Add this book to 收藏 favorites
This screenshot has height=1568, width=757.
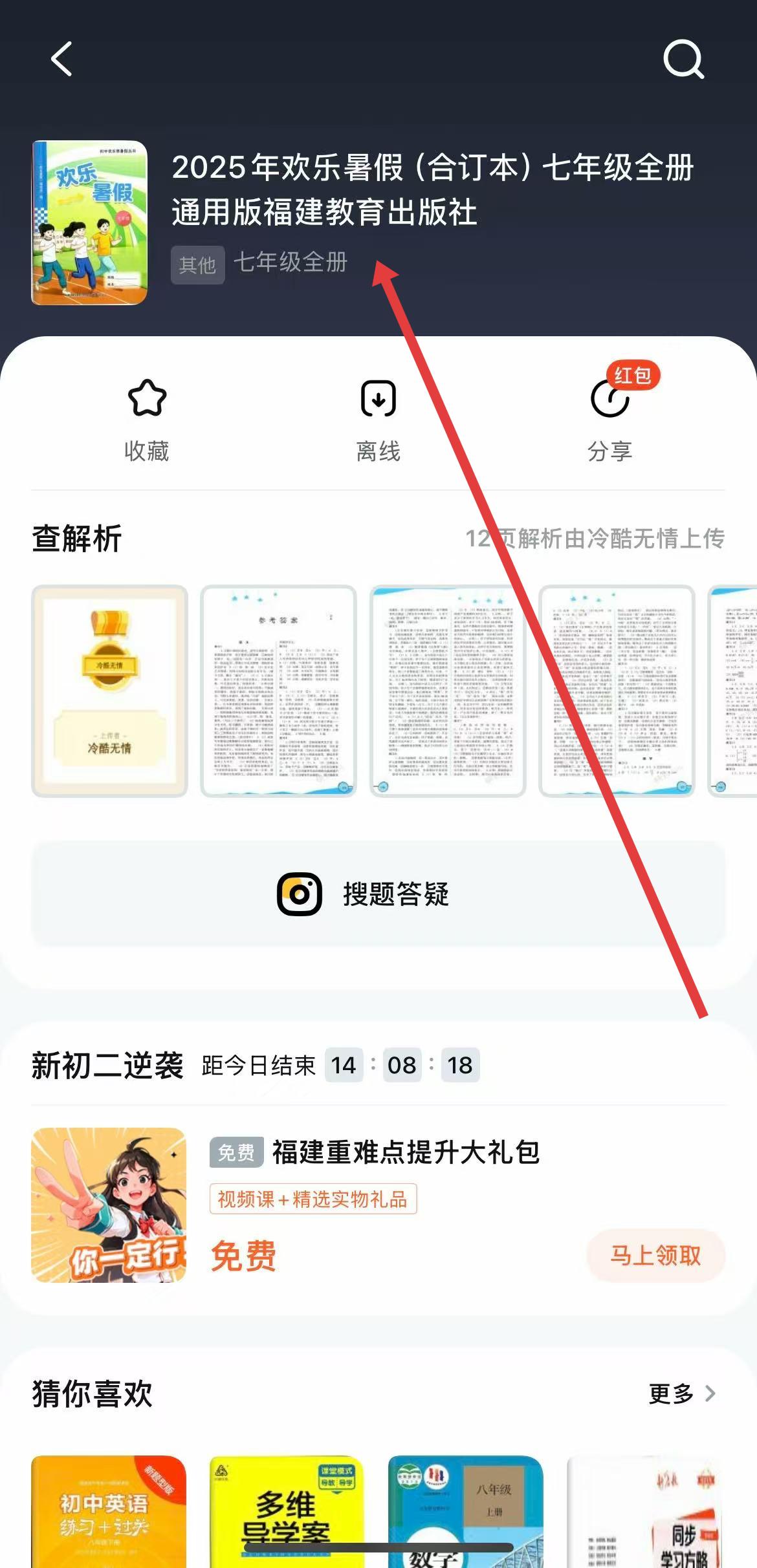(147, 418)
